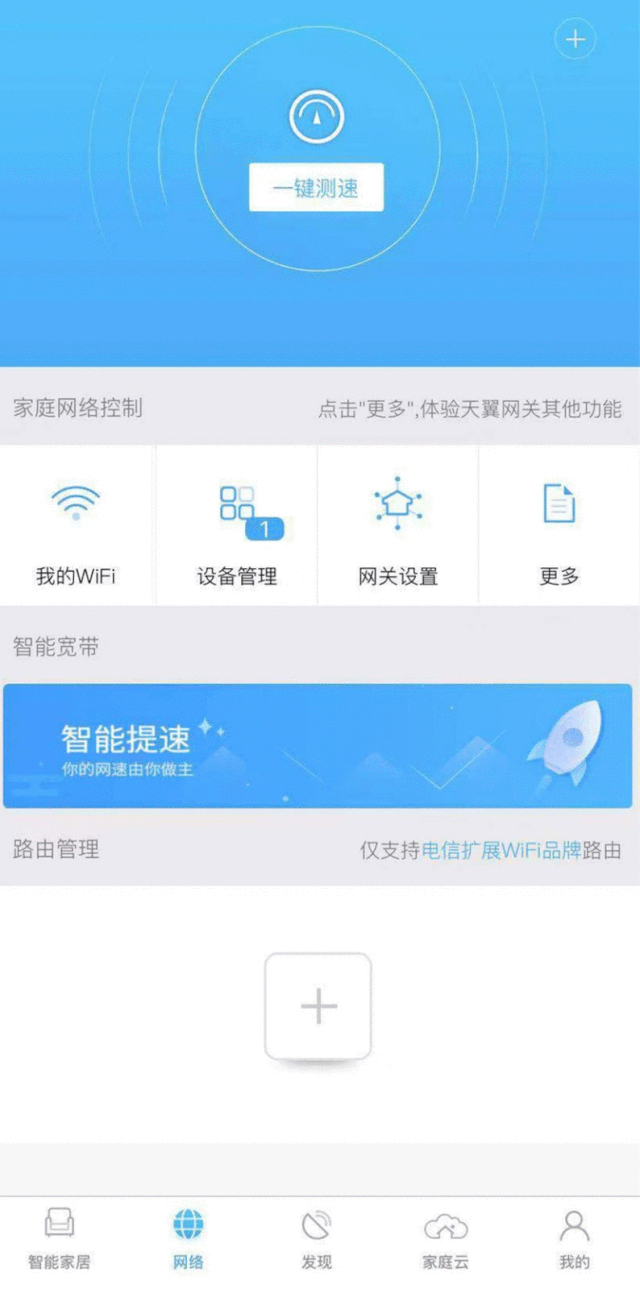The image size is (640, 1289).
Task: Go to the 发现 tab
Action: (316, 1238)
